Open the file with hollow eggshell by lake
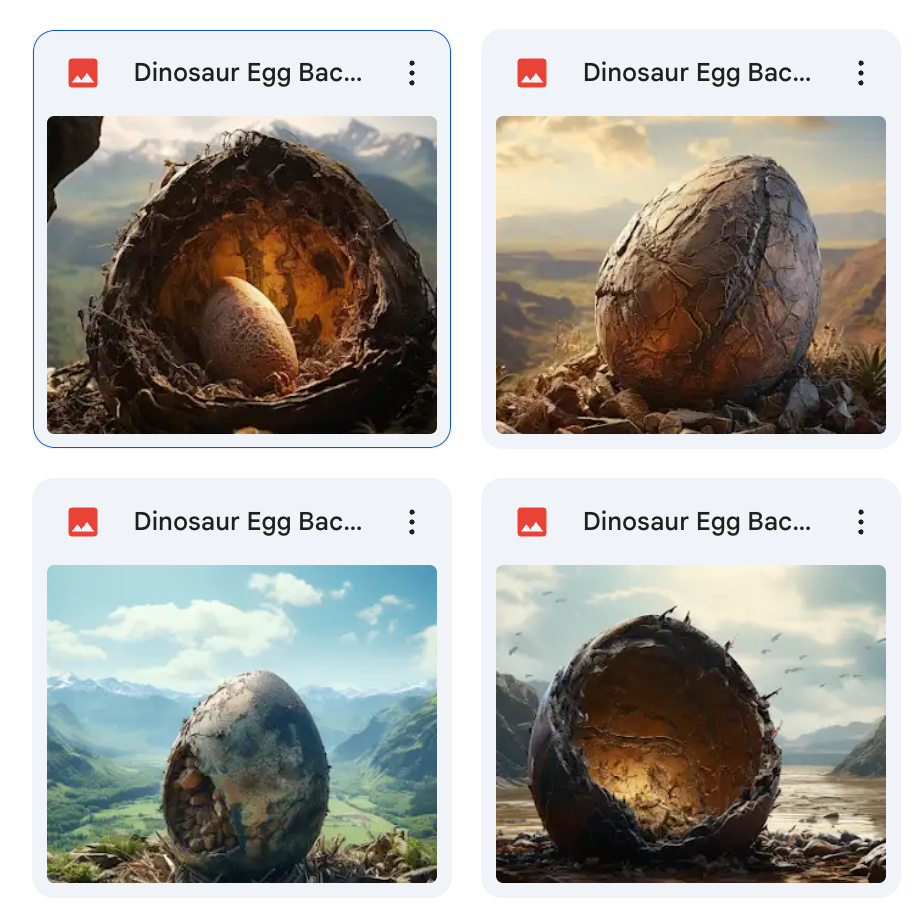This screenshot has width=914, height=908. [x=691, y=723]
